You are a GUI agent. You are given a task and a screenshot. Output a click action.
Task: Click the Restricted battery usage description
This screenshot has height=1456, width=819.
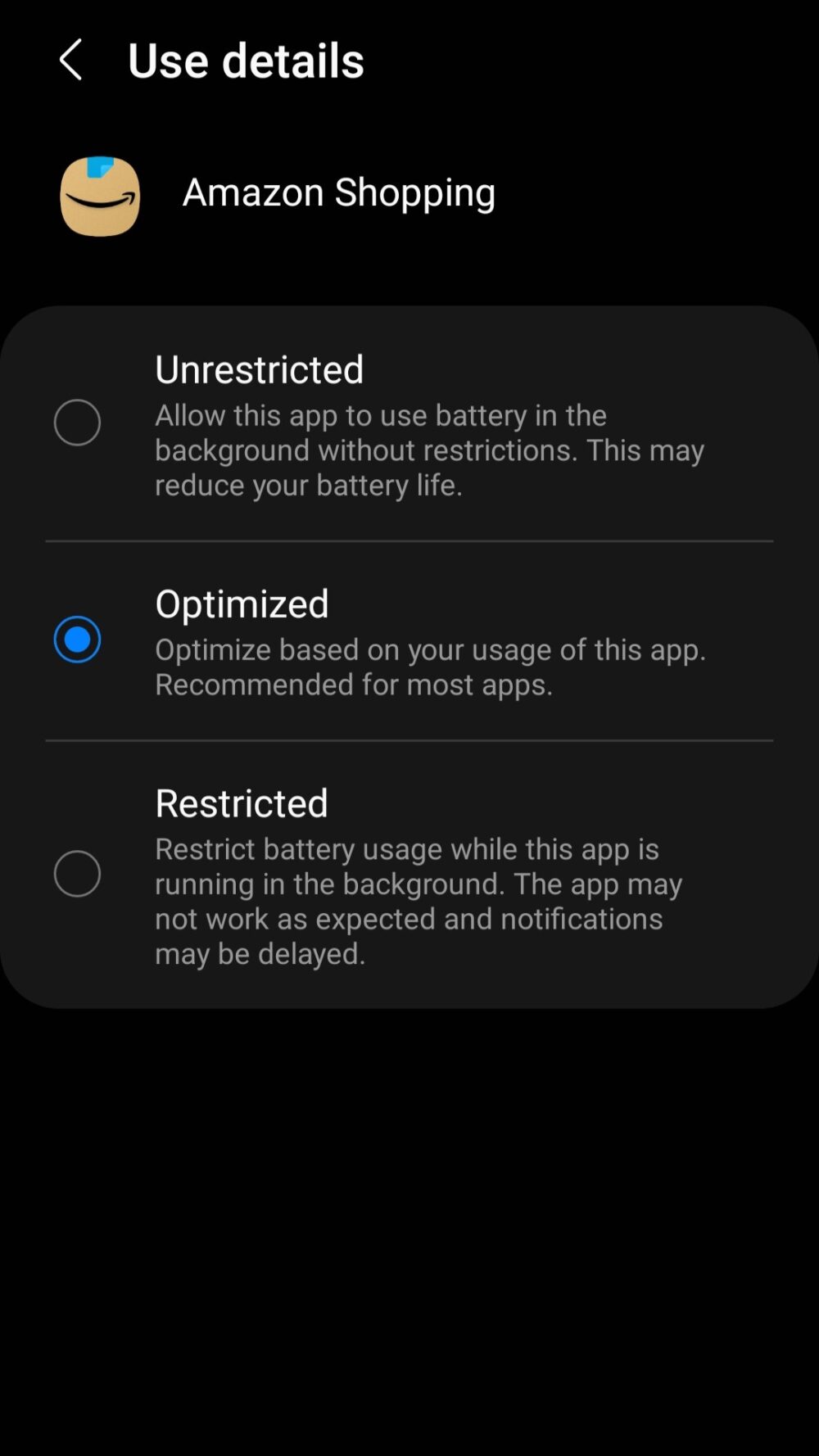(418, 901)
